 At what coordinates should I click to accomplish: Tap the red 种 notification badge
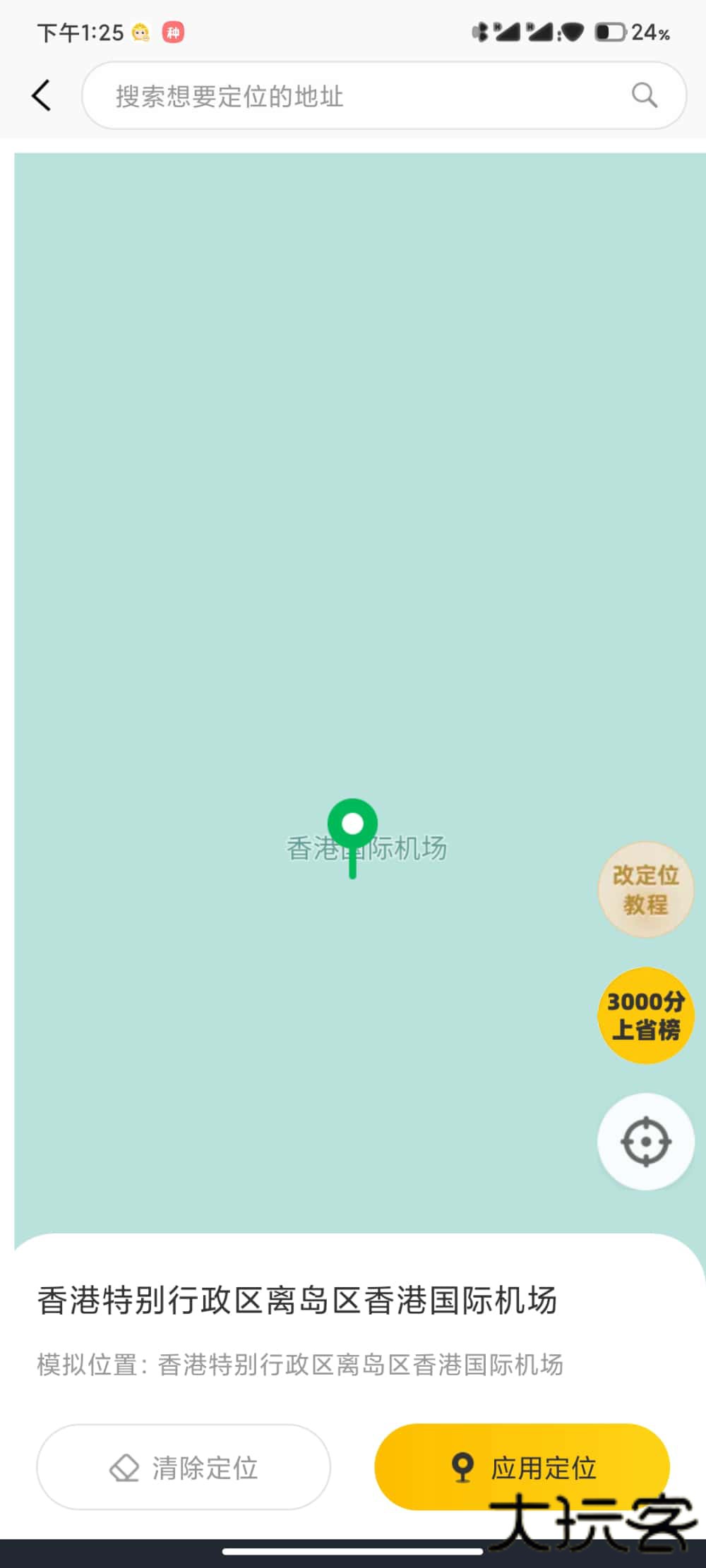174,31
